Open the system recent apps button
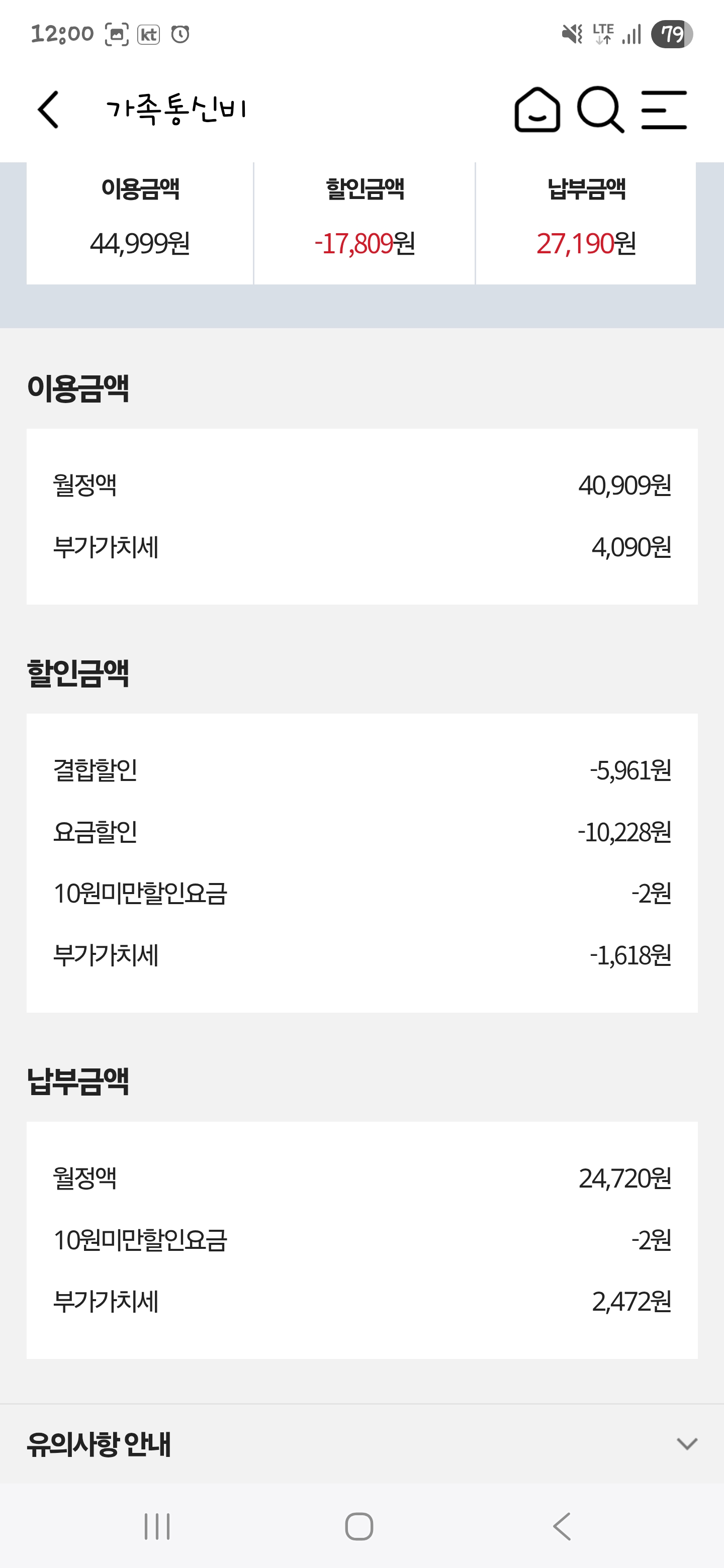Viewport: 724px width, 1568px height. pyautogui.click(x=157, y=1527)
